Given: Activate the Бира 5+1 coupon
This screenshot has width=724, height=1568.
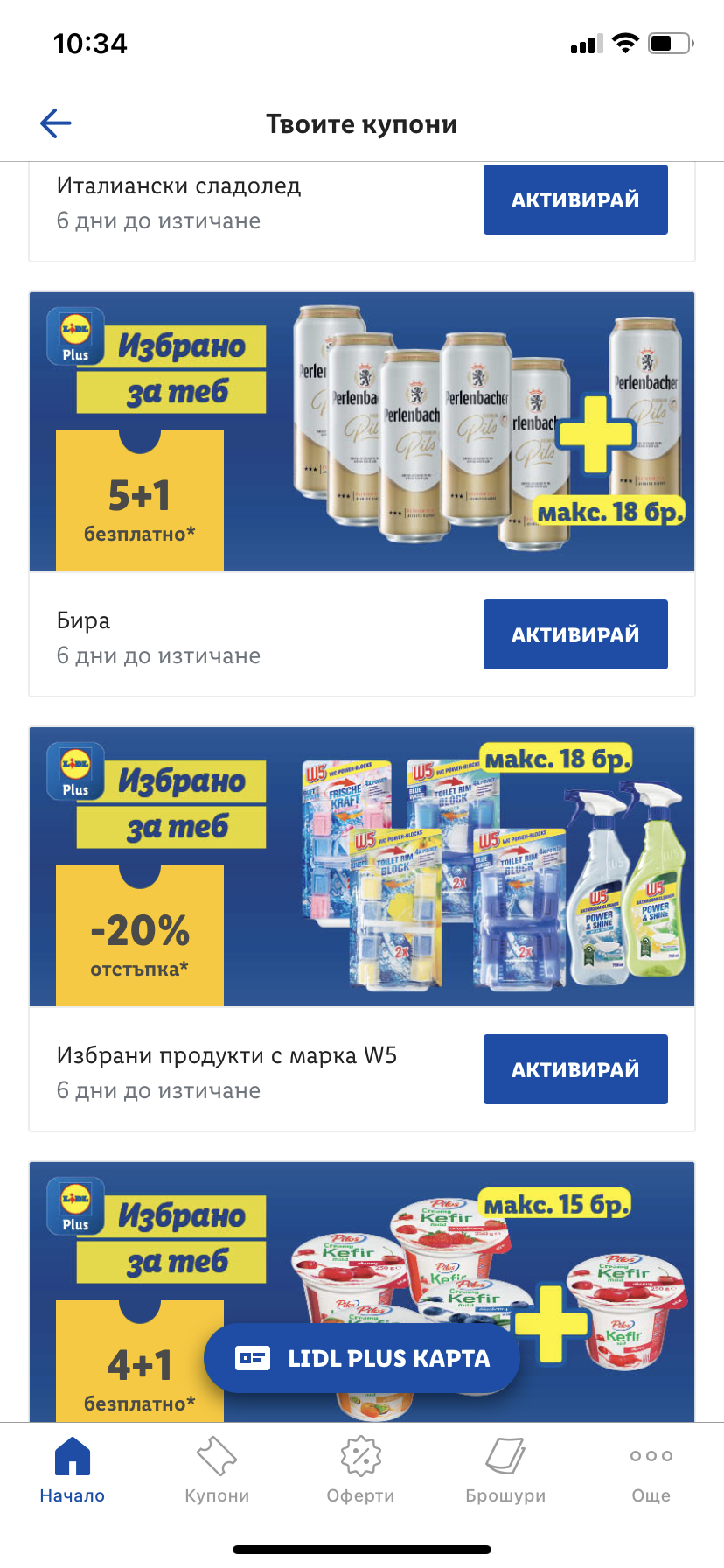Looking at the screenshot, I should [575, 634].
